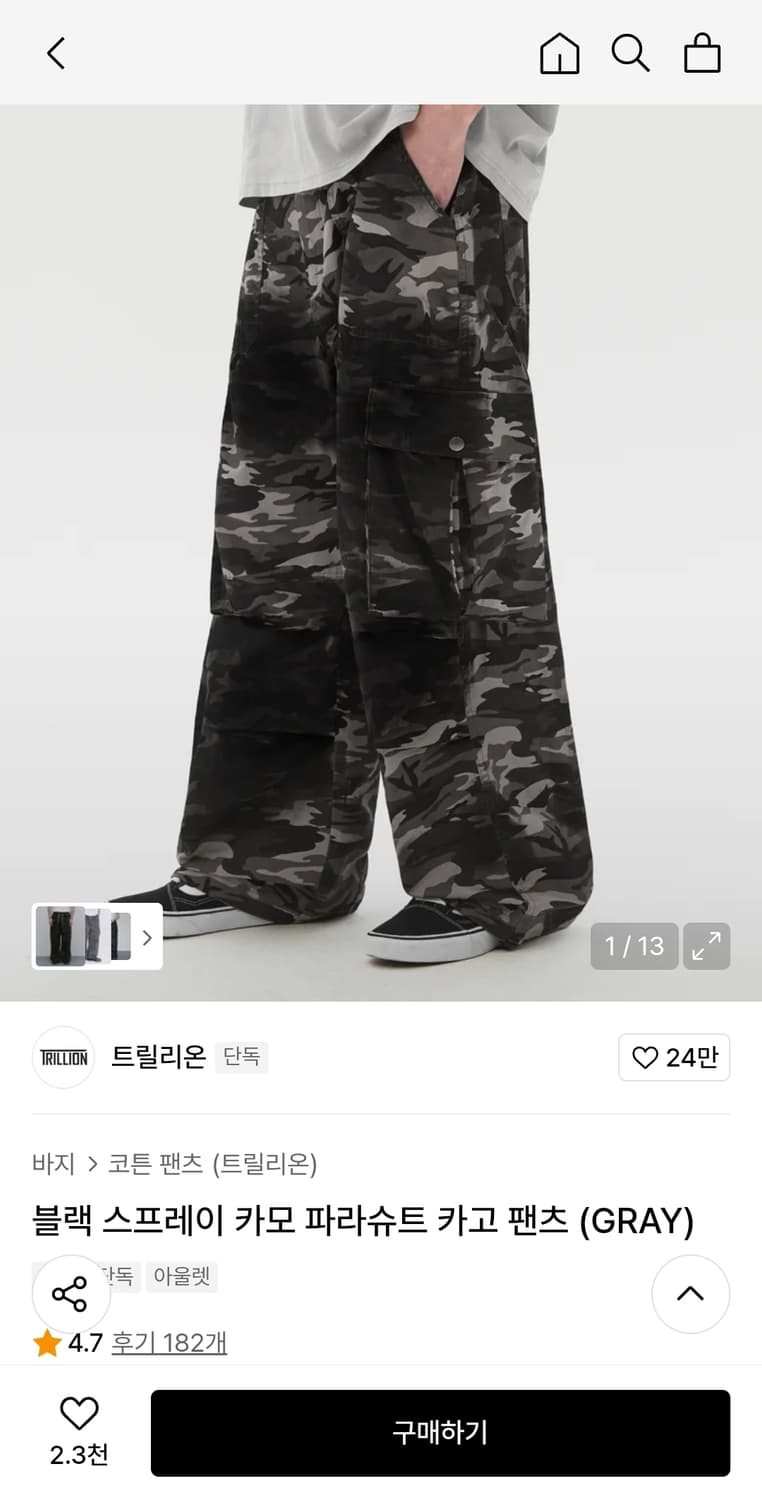Viewport: 762px width, 1500px height.
Task: Go back using the back arrow
Action: 55,55
